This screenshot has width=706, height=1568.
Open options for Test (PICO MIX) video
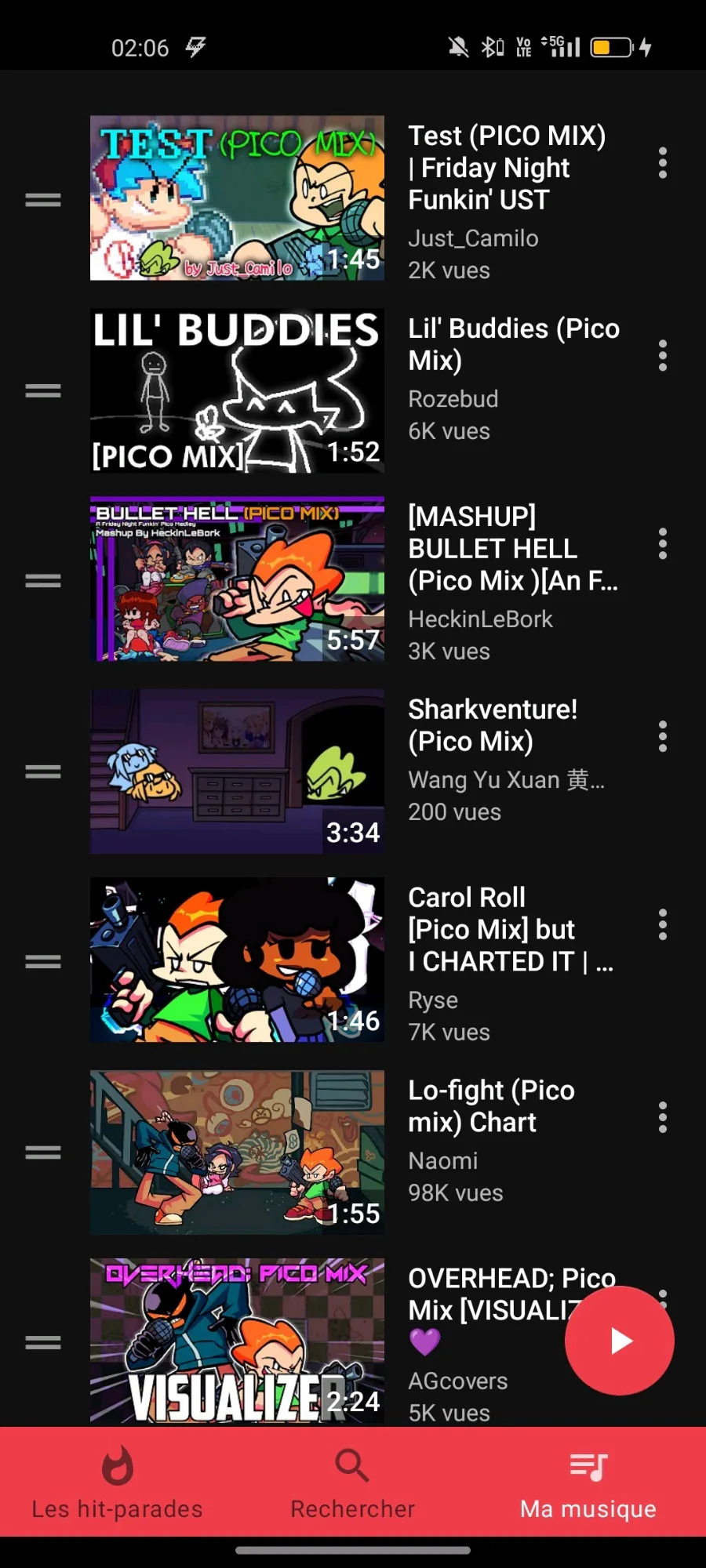663,163
